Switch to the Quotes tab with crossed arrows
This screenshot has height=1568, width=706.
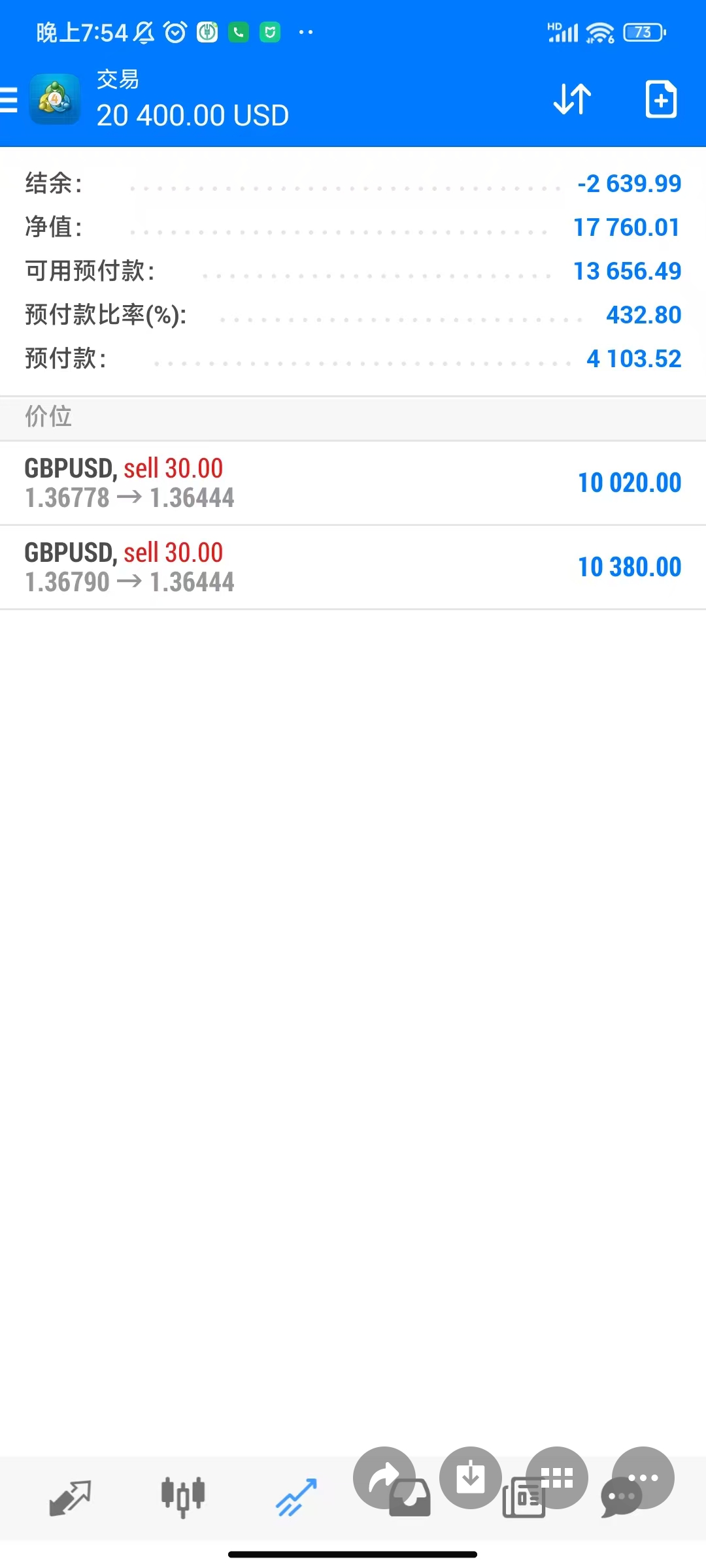click(70, 1498)
